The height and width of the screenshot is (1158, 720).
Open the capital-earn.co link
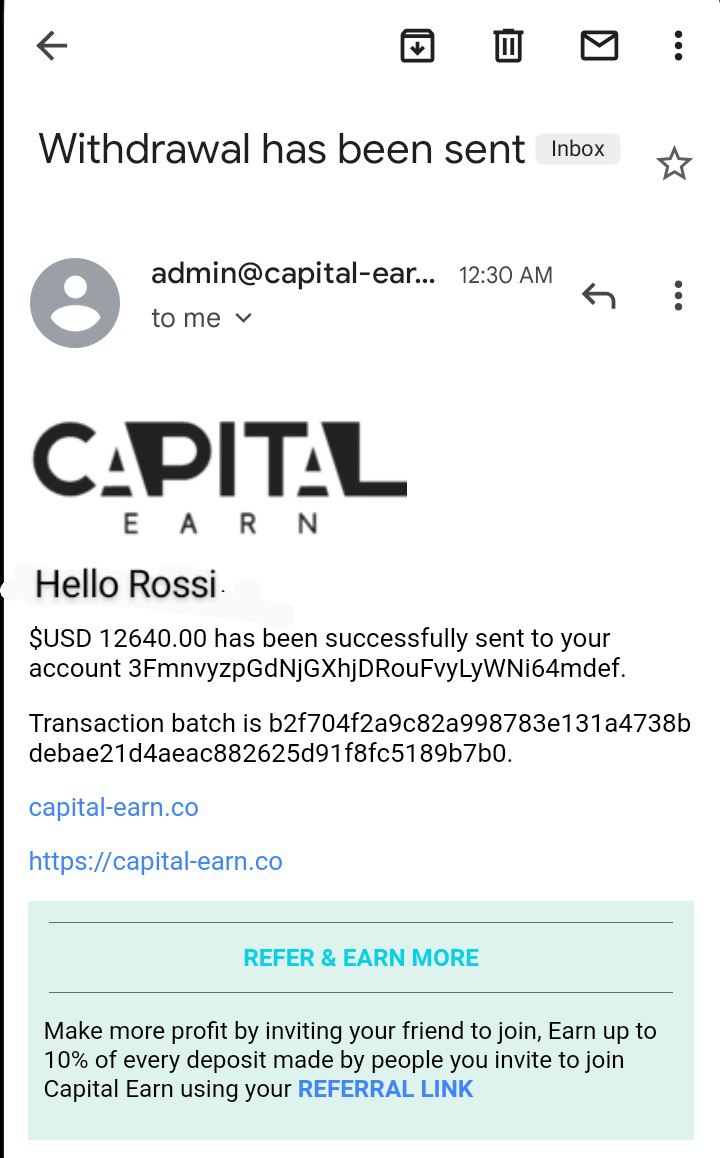(x=114, y=807)
